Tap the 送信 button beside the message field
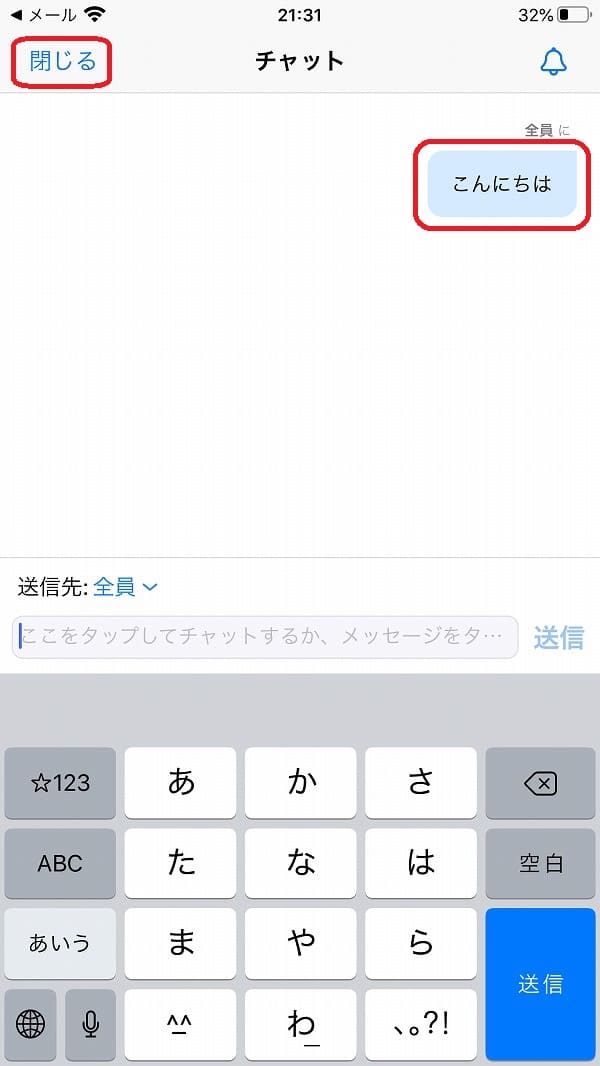This screenshot has height=1066, width=600. pos(559,638)
